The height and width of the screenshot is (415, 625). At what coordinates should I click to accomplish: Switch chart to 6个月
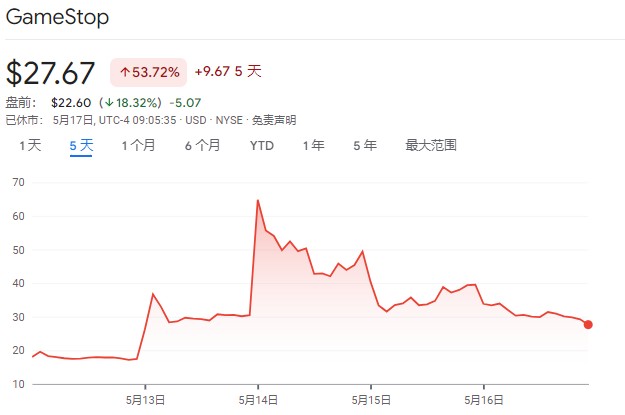pos(202,145)
